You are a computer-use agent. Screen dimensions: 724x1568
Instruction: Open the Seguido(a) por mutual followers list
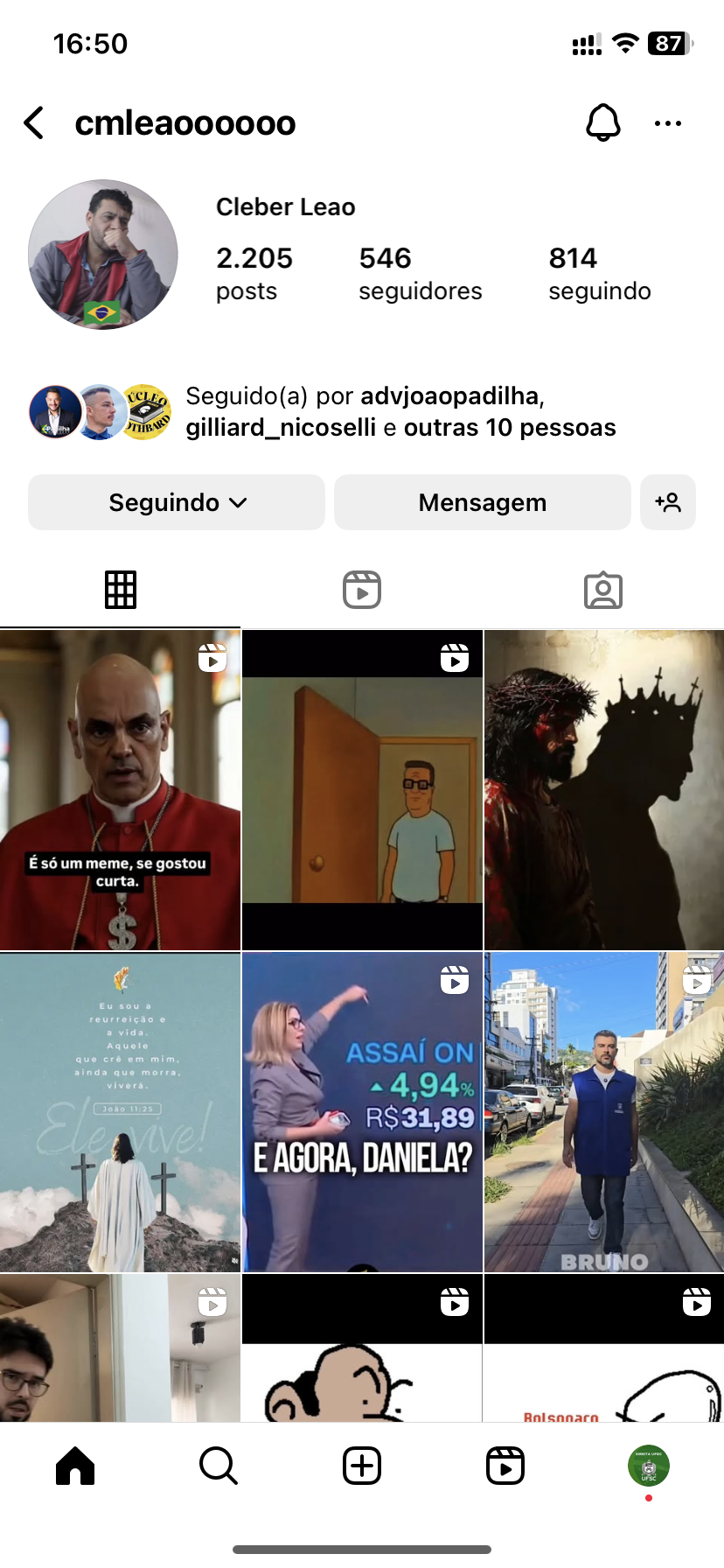[x=400, y=411]
